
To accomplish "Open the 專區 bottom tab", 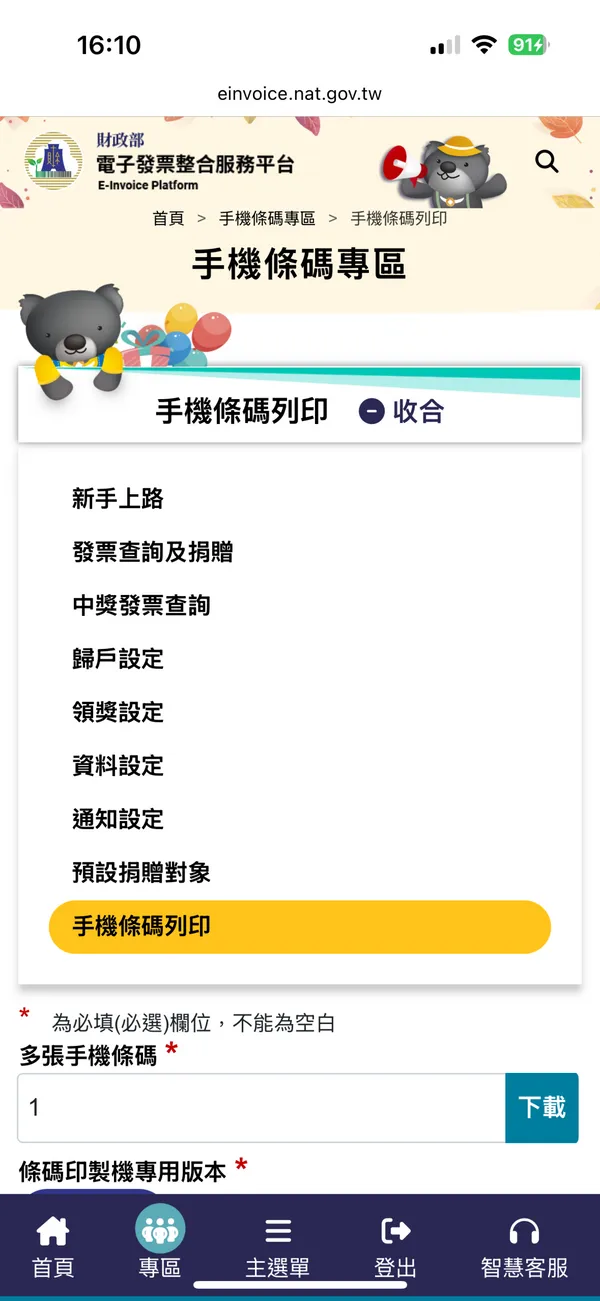I will coord(160,1246).
